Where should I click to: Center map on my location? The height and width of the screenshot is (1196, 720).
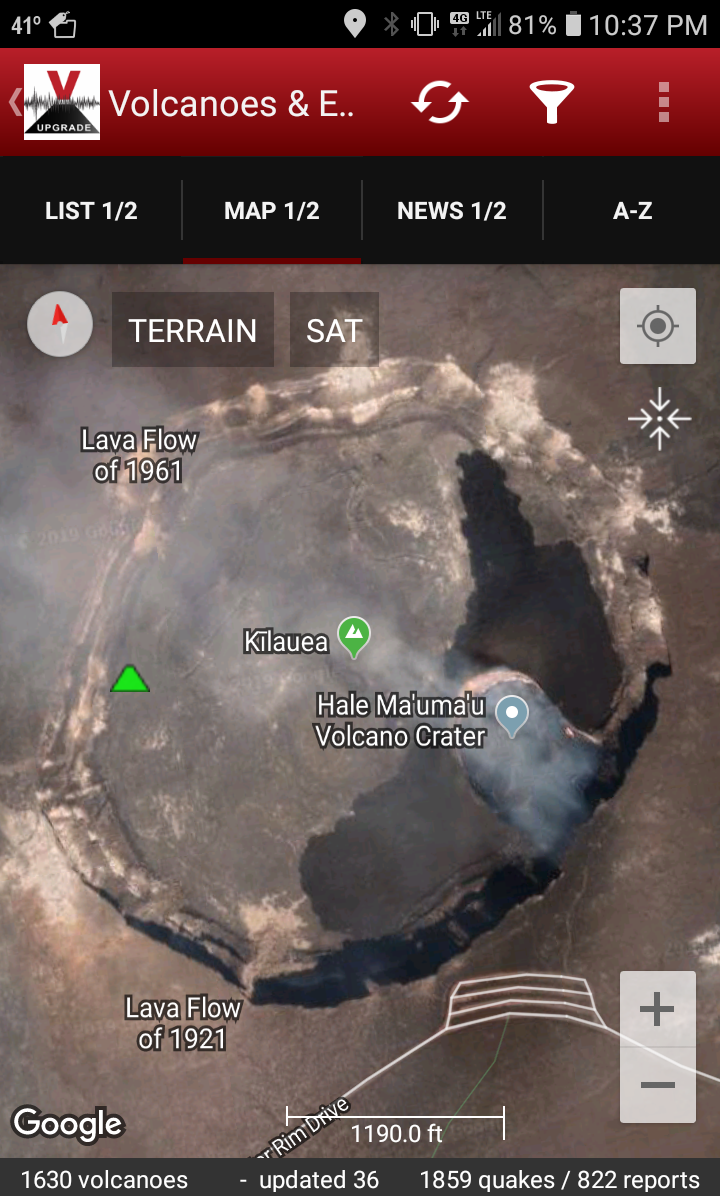tap(657, 326)
